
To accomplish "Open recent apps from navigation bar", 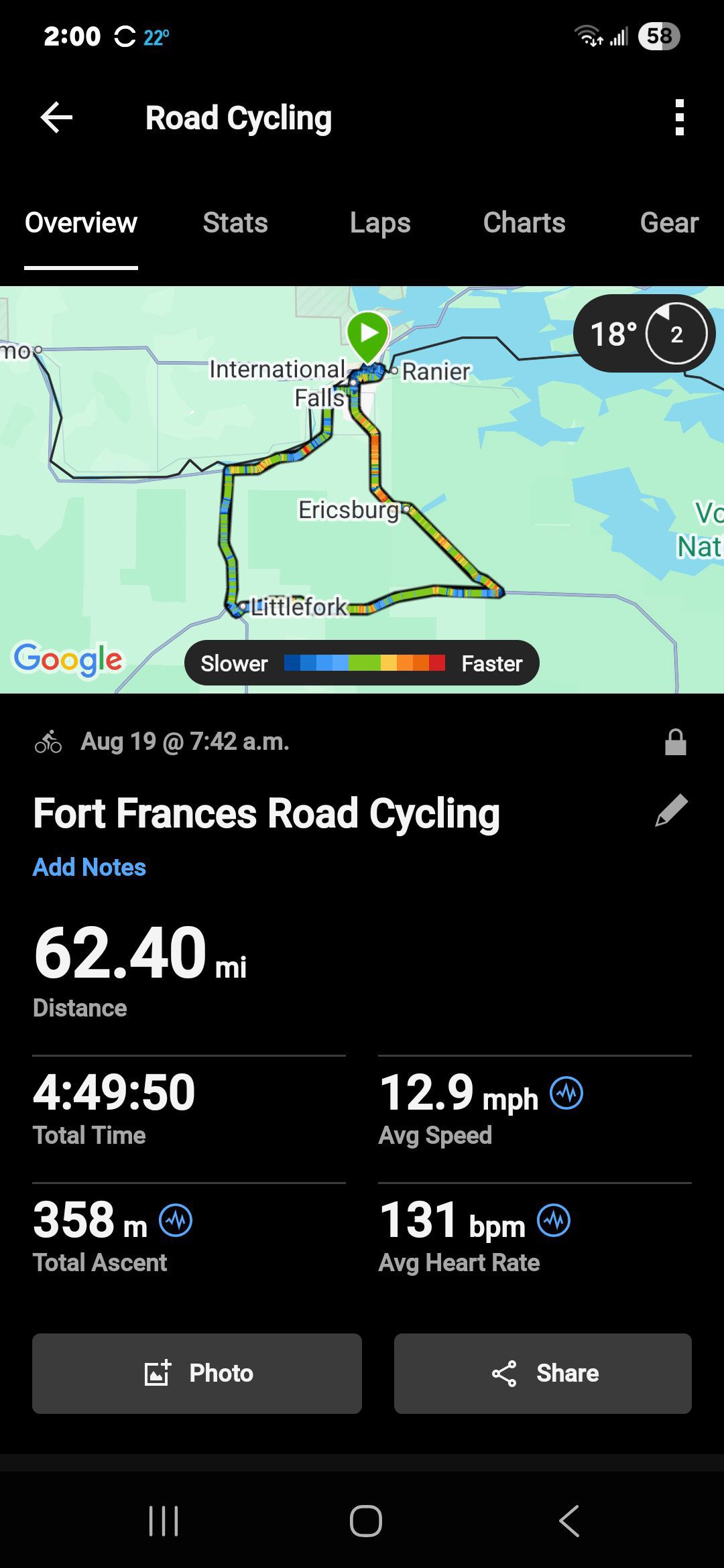I will [163, 1521].
